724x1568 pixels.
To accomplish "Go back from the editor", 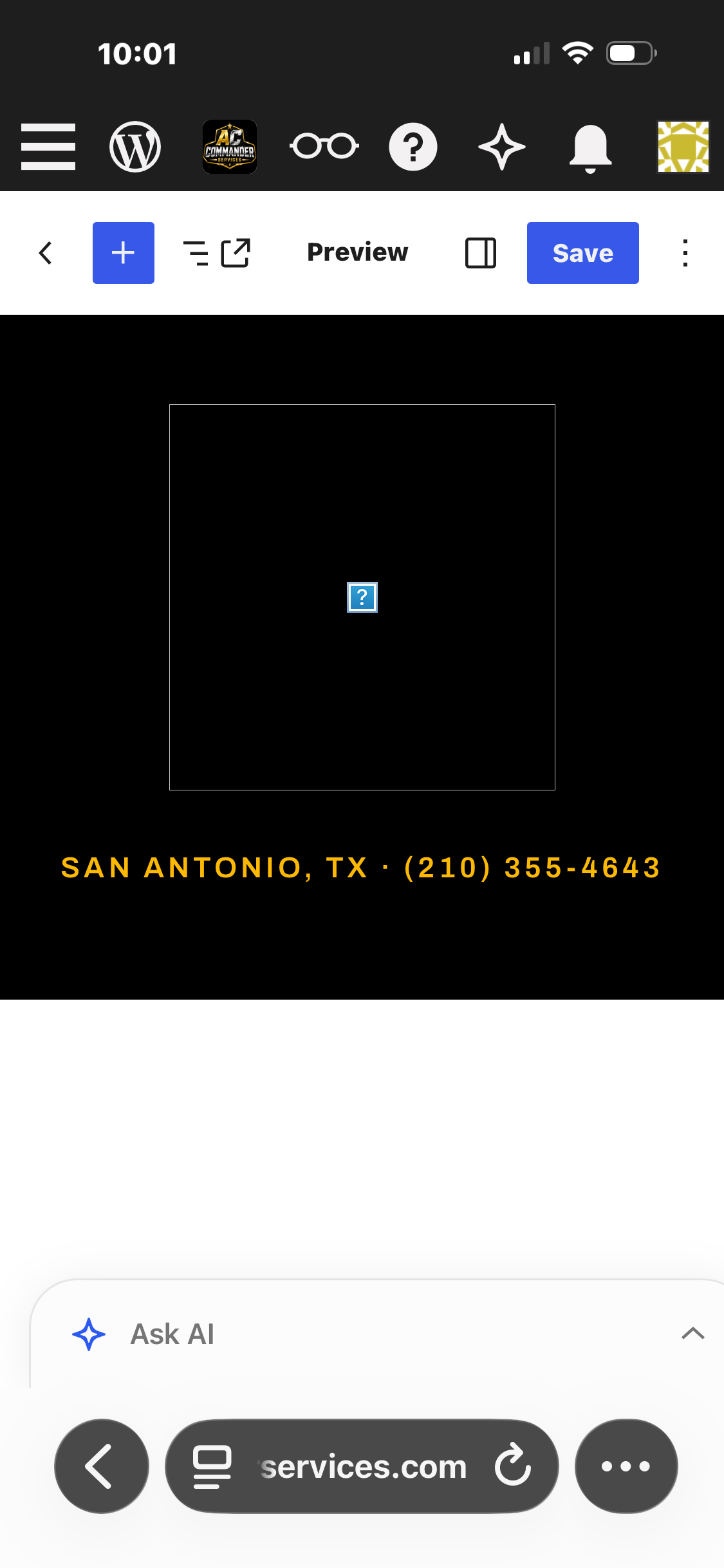I will pos(46,253).
